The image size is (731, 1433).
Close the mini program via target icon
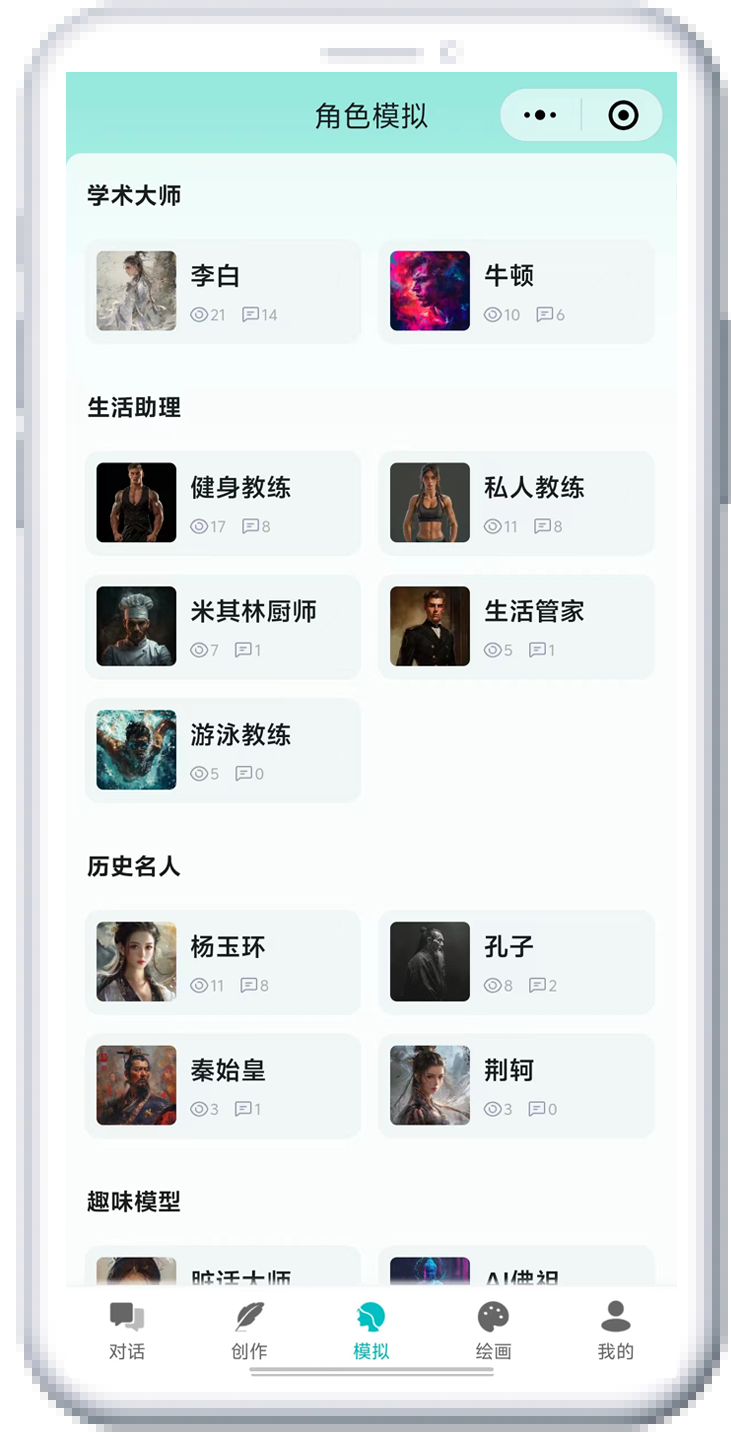[623, 116]
